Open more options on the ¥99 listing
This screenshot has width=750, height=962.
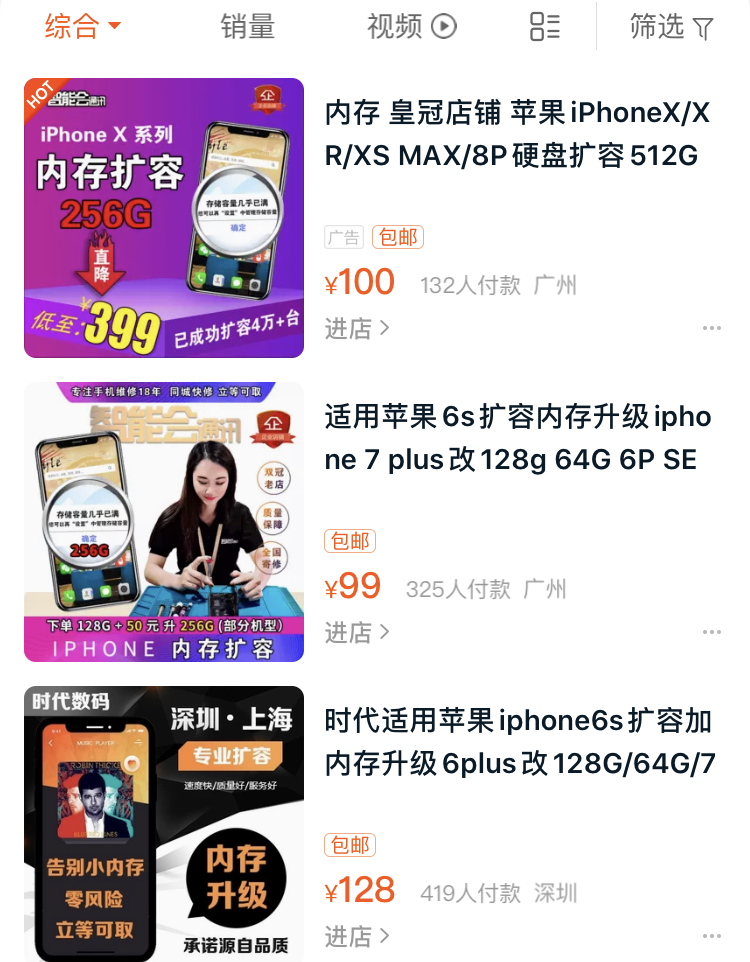pos(712,631)
